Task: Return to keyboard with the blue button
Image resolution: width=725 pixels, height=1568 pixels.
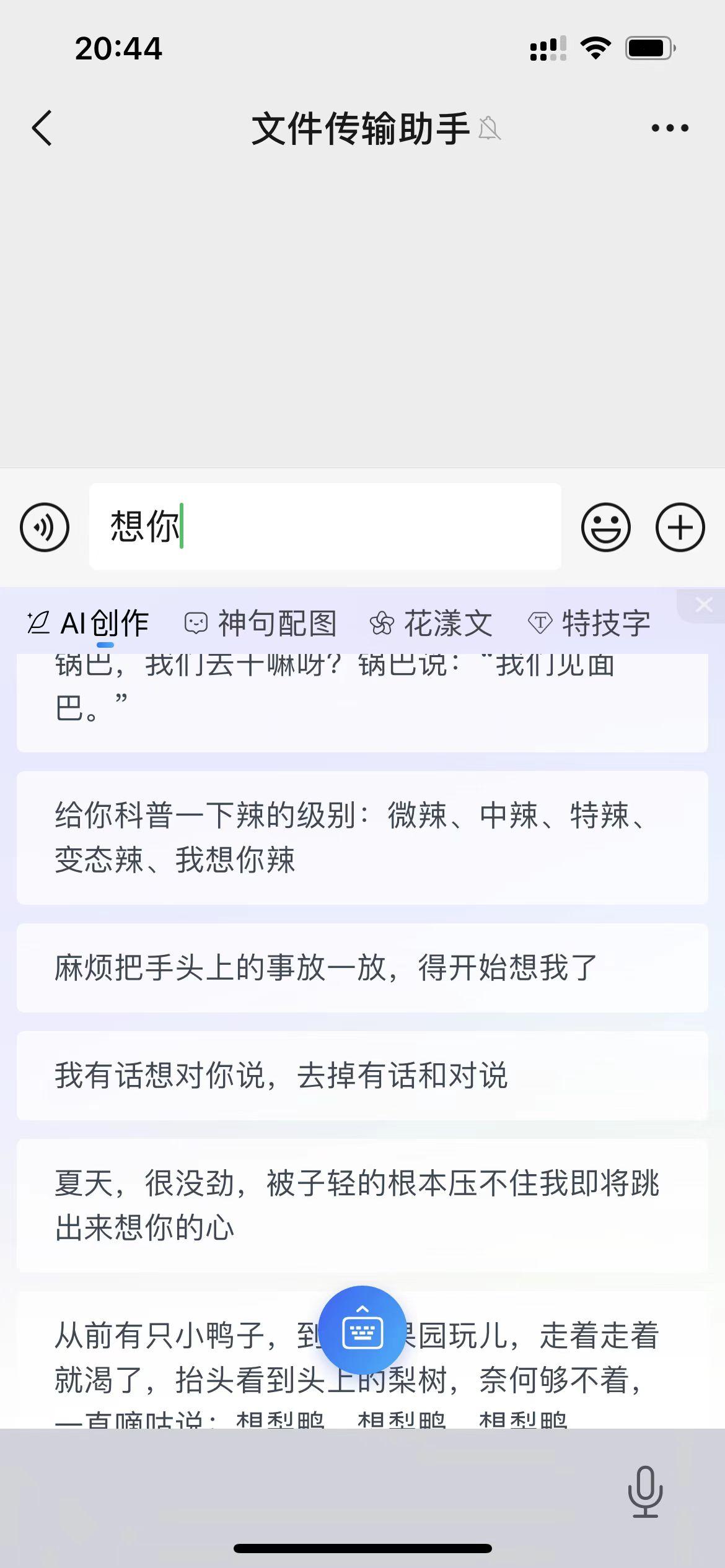Action: 362,1330
